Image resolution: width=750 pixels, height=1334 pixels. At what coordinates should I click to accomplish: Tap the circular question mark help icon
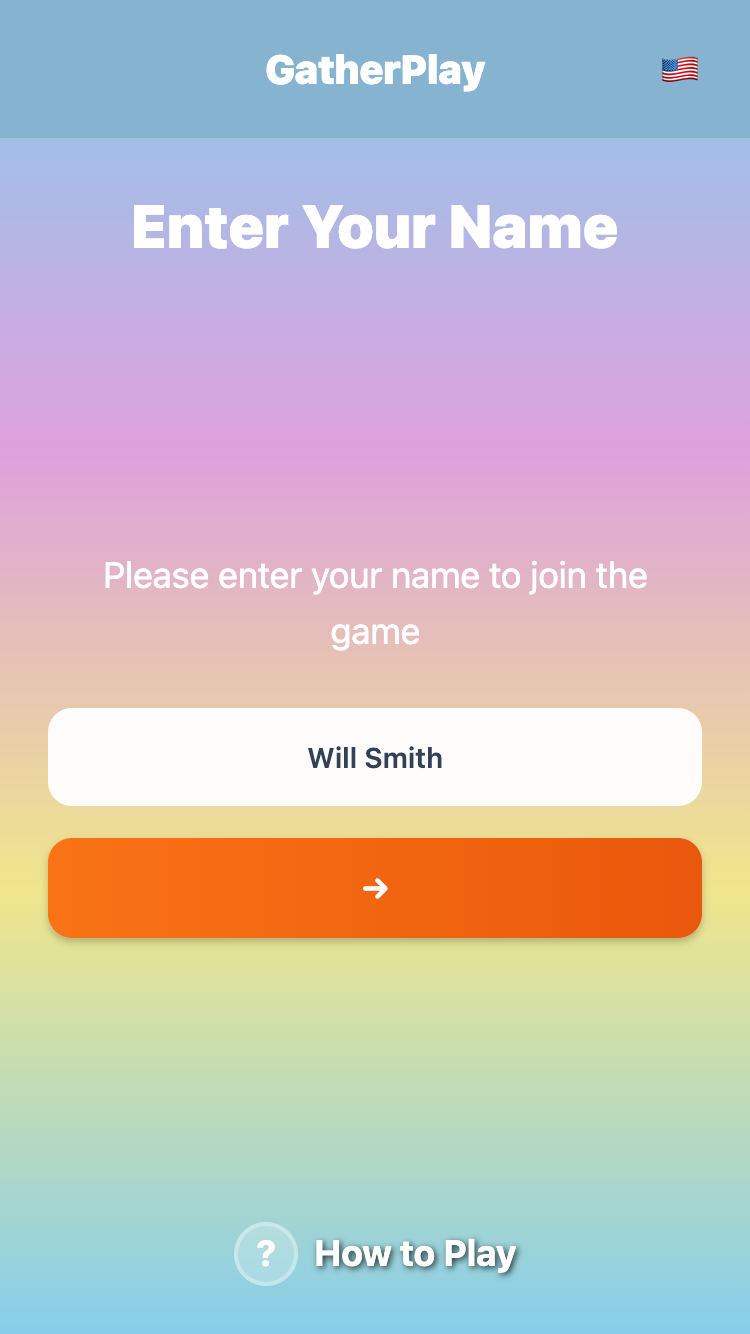[x=266, y=1253]
